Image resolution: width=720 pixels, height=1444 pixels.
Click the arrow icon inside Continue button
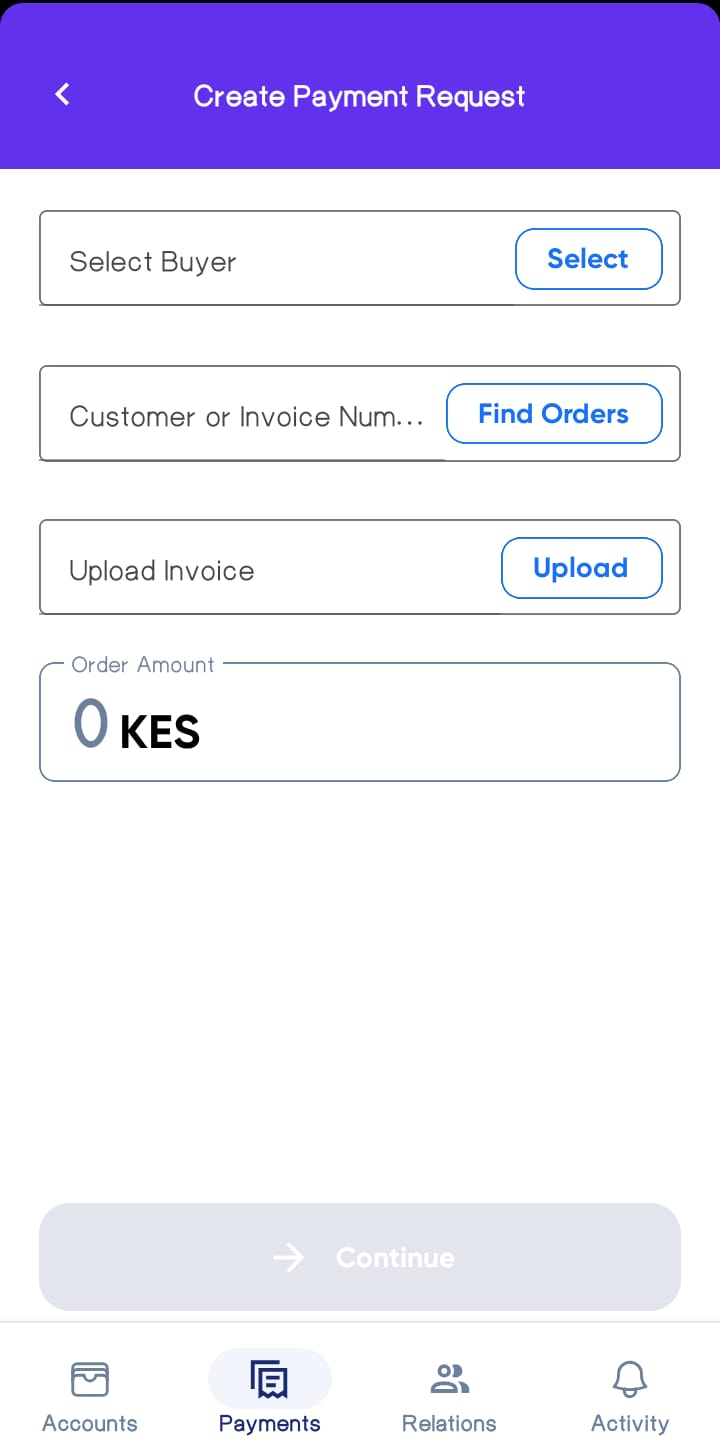(x=288, y=1257)
